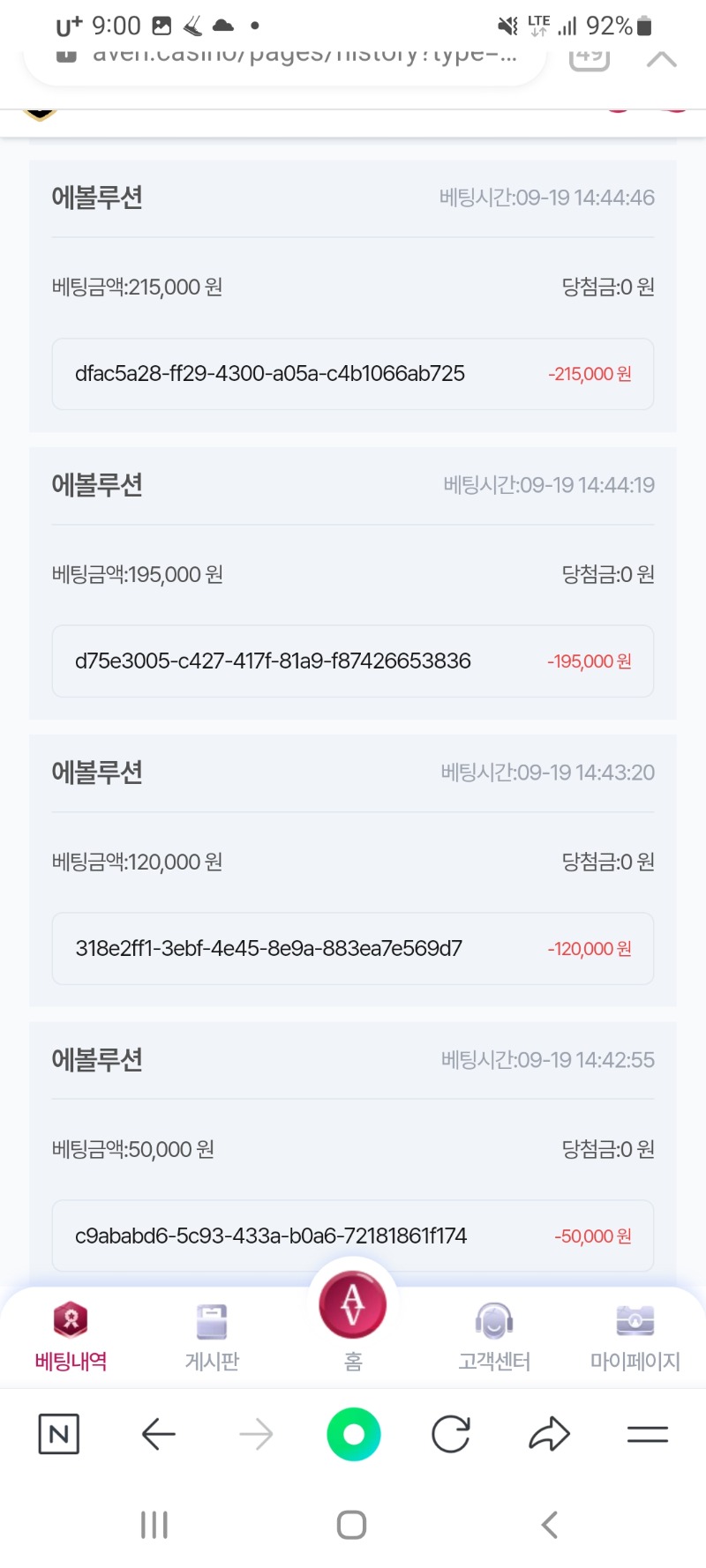Tap the browser back arrow
This screenshot has width=706, height=1568.
pyautogui.click(x=159, y=1434)
